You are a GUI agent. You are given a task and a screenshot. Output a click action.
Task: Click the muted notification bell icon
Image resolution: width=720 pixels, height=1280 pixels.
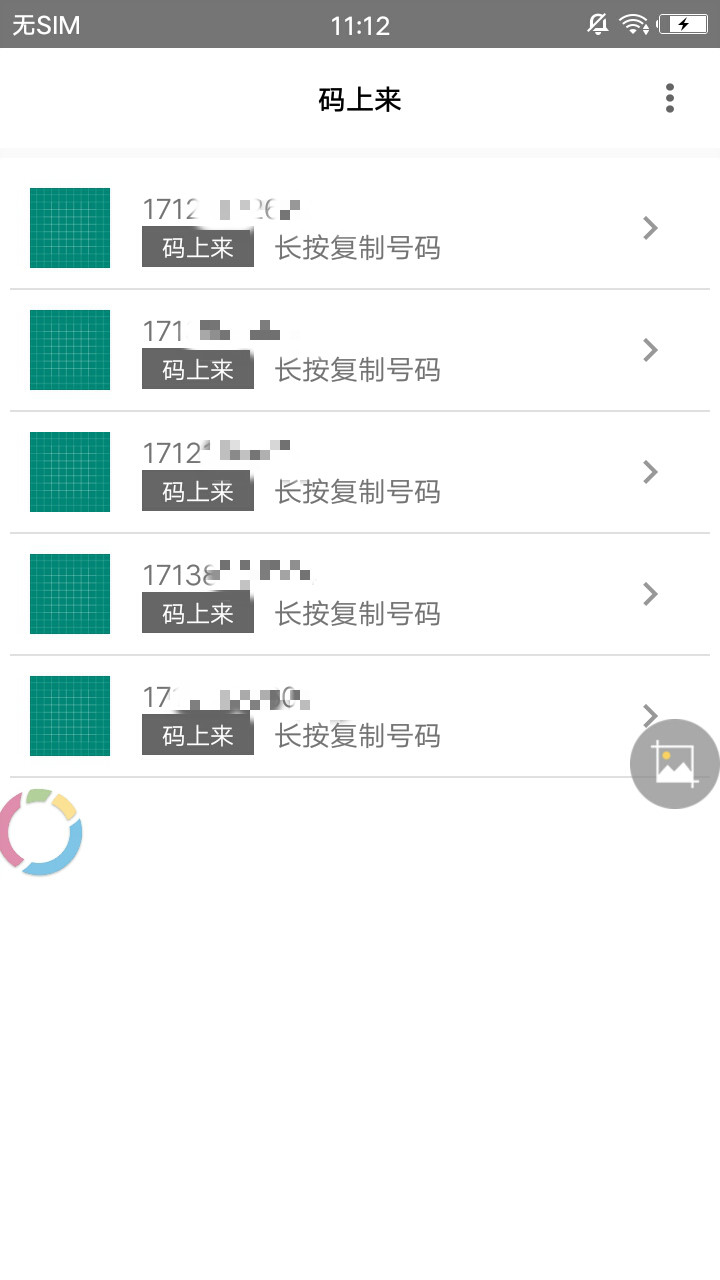click(597, 24)
